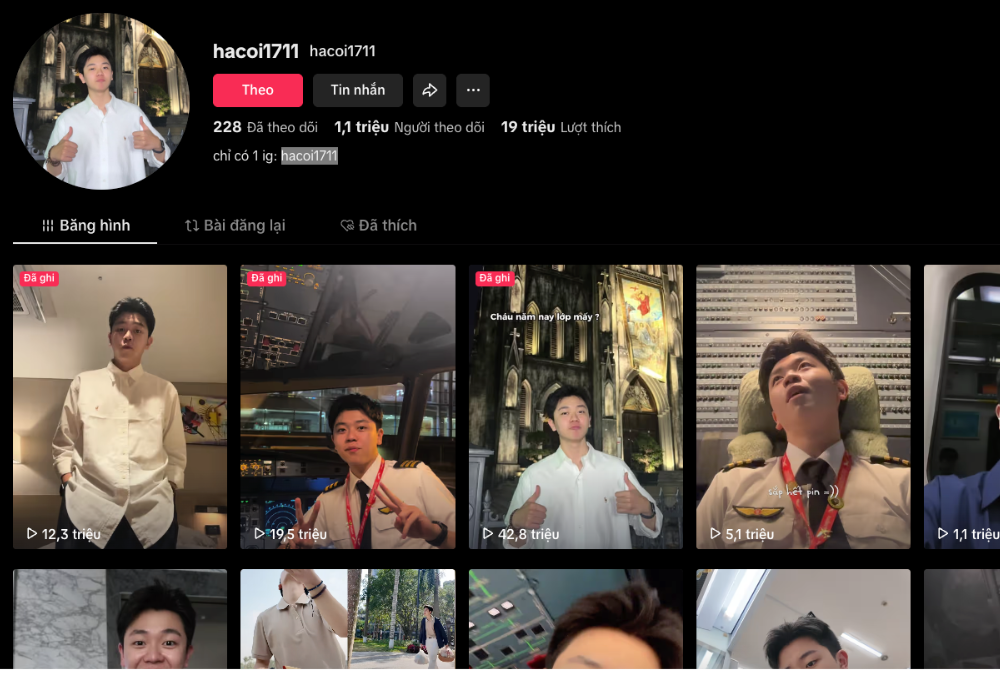Open the video with 12,3 triệu views

tap(120, 406)
